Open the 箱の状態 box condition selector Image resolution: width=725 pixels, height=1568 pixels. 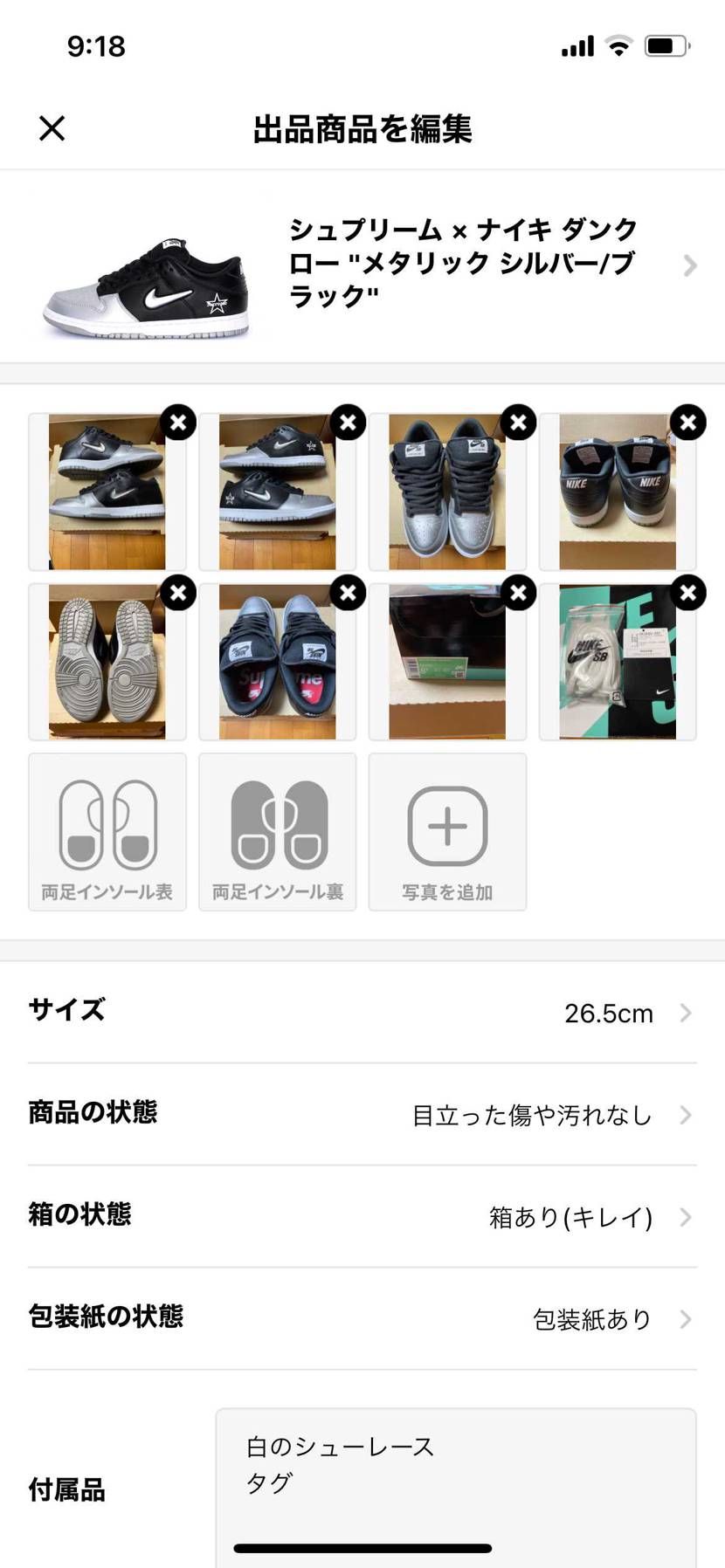point(362,1216)
